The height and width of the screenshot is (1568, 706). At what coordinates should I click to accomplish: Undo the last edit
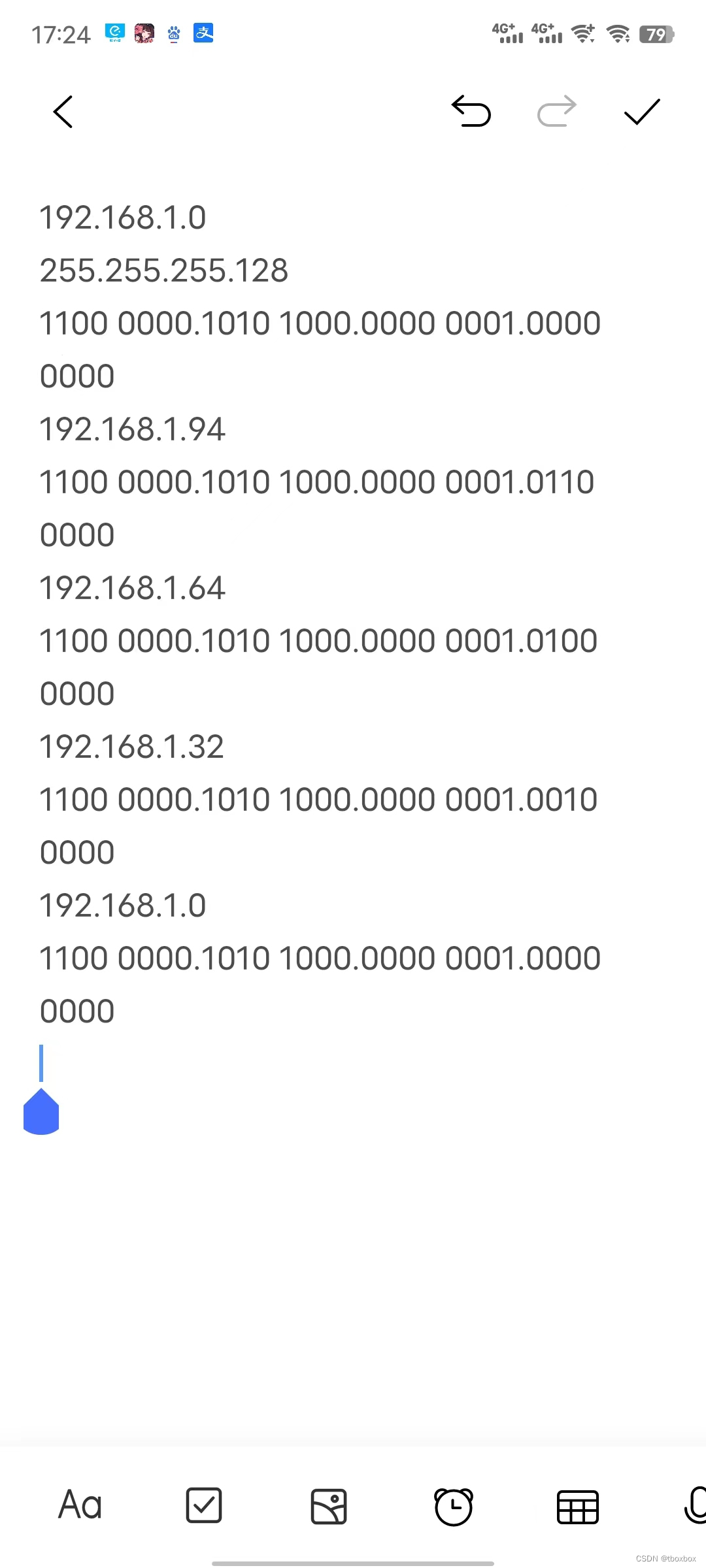[x=471, y=111]
